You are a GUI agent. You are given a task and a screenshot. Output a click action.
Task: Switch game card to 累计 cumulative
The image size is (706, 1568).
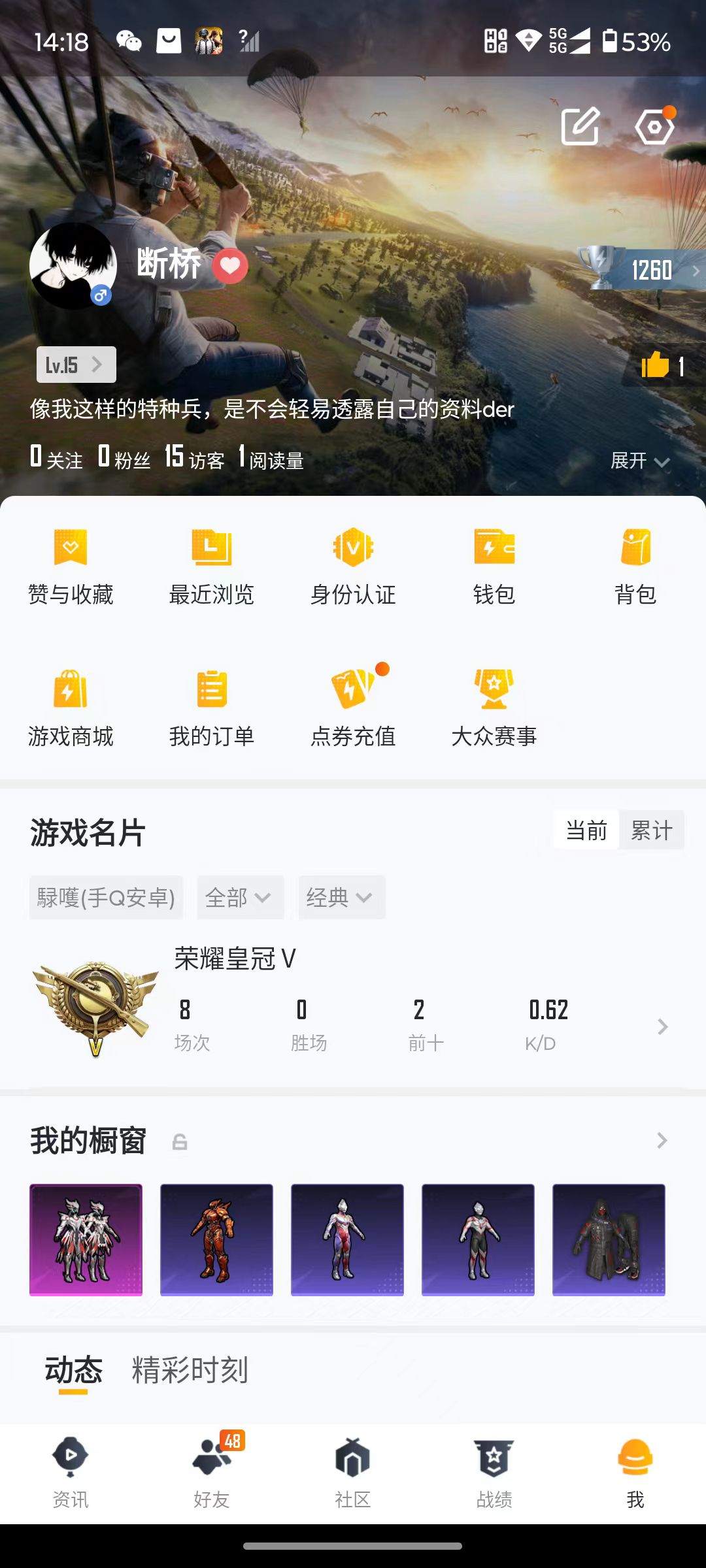point(652,830)
